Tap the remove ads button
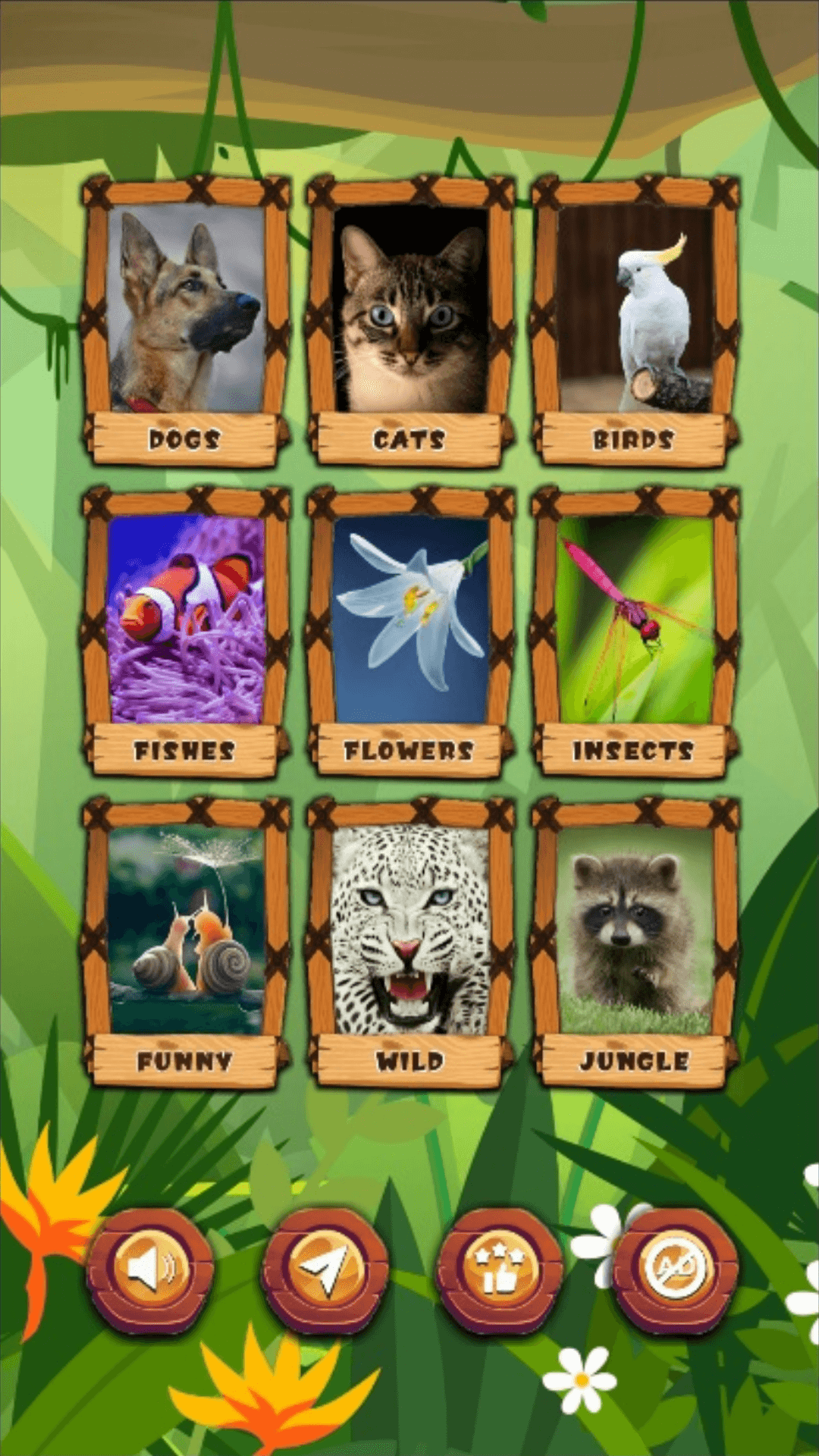Image resolution: width=819 pixels, height=1456 pixels. tap(675, 1269)
